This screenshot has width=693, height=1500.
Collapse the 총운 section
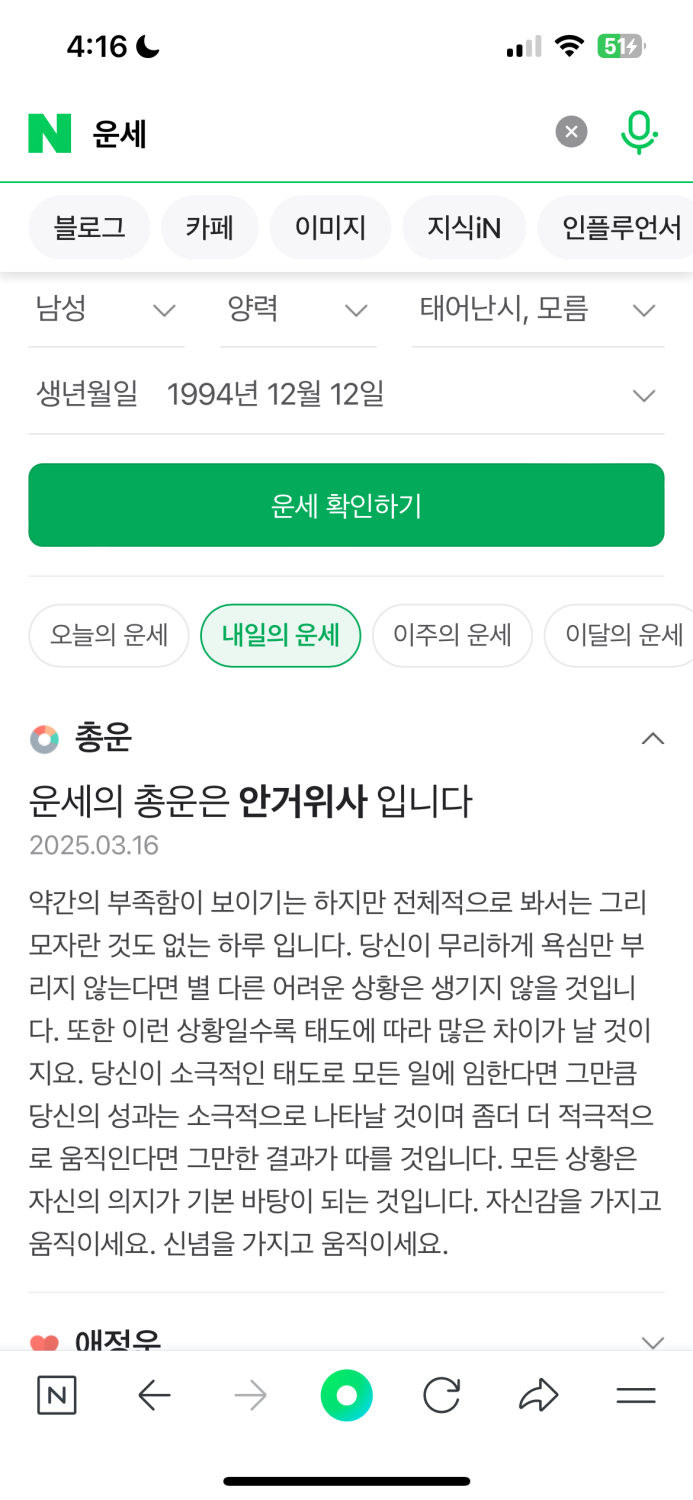tap(652, 739)
